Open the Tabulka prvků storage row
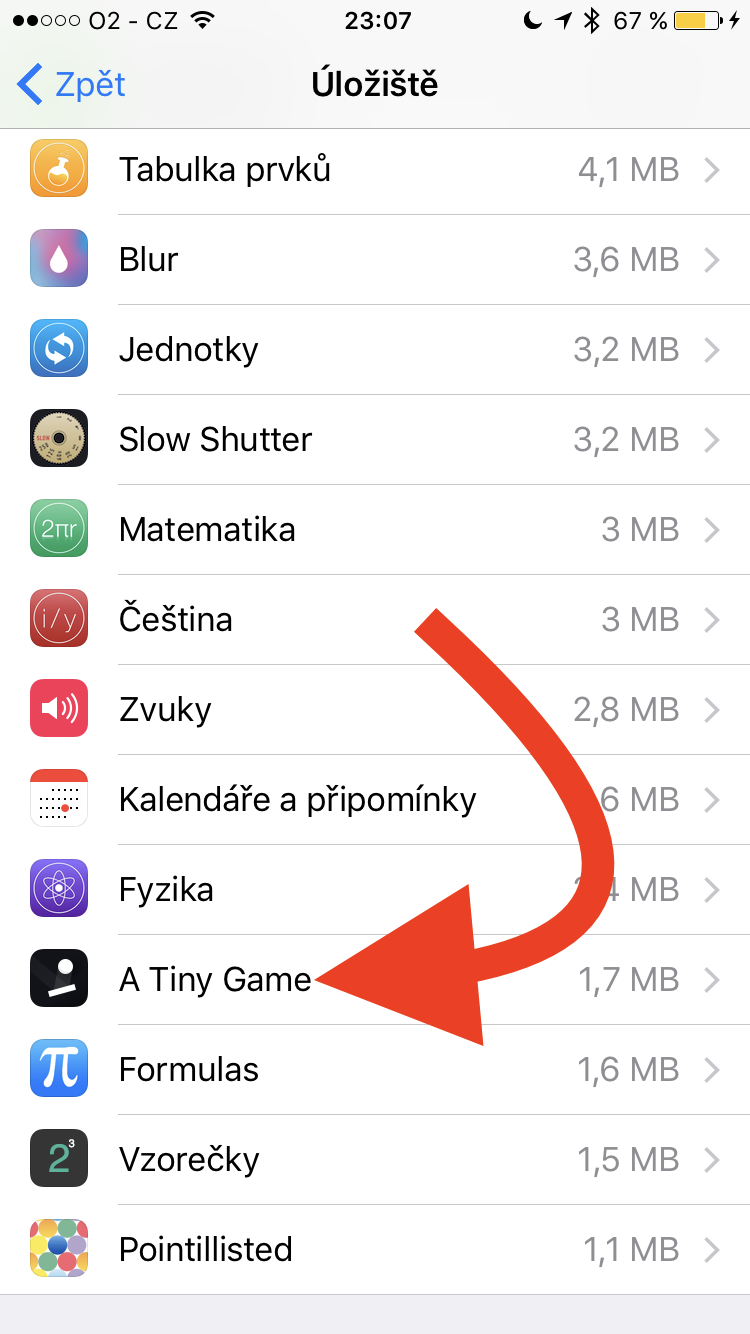The image size is (750, 1334). point(375,170)
